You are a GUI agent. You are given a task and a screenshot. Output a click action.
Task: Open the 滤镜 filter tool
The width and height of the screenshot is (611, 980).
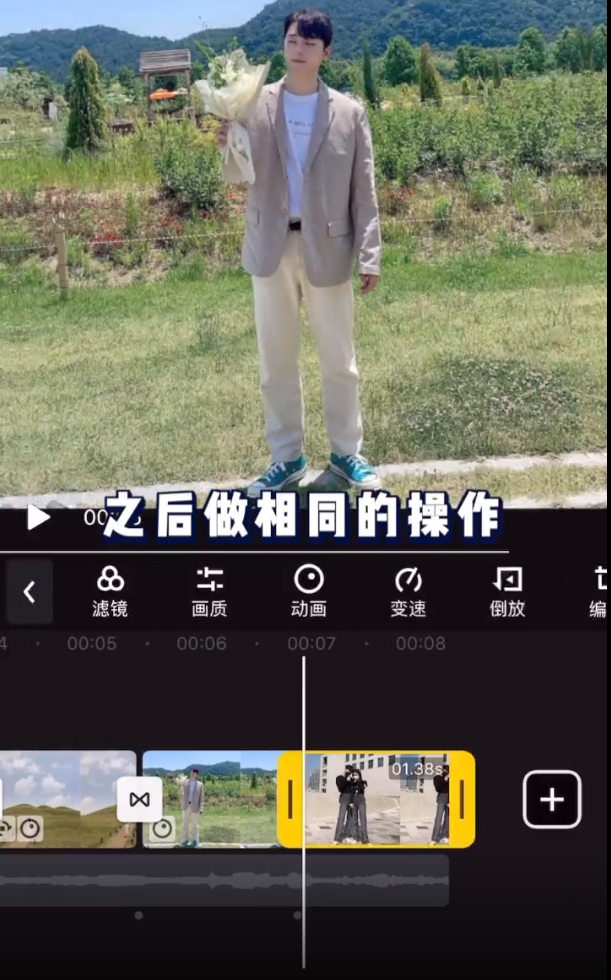(110, 591)
